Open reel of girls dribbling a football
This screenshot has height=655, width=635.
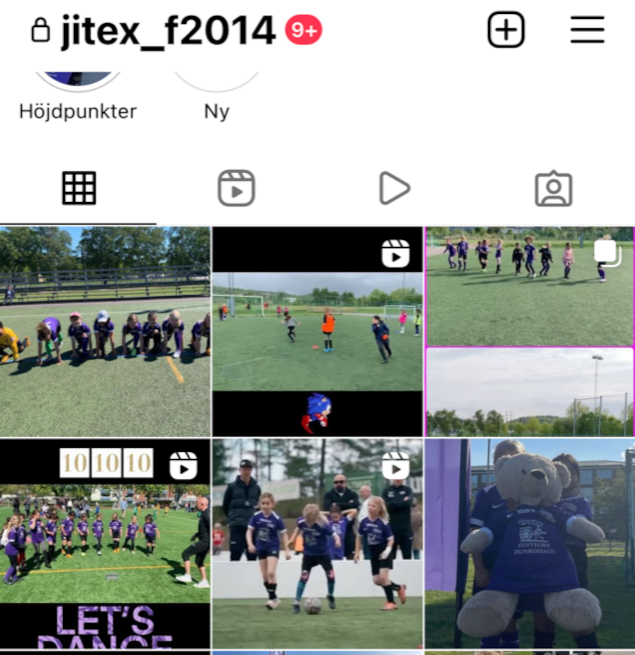point(317,545)
